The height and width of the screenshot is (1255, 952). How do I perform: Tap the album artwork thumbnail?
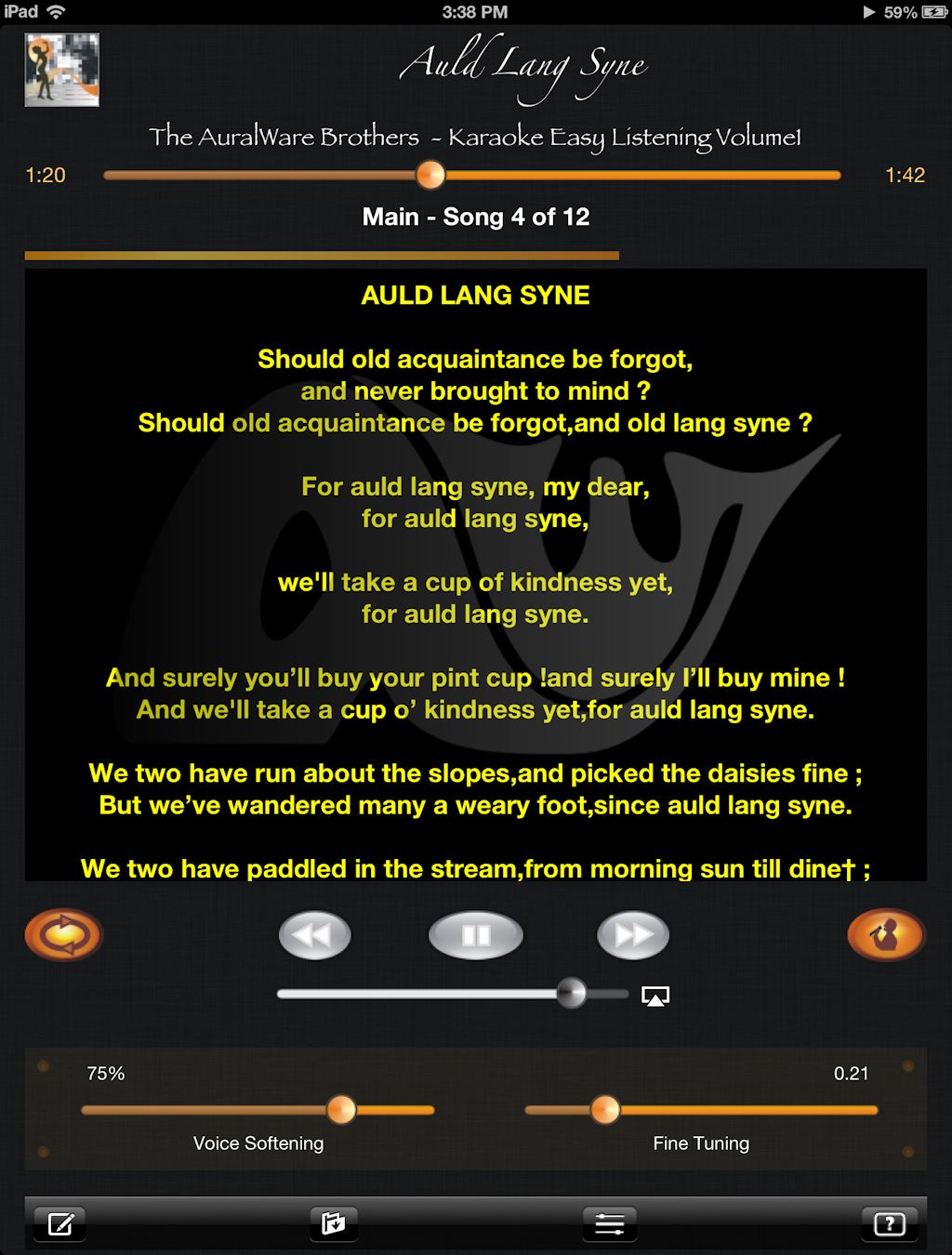click(62, 71)
